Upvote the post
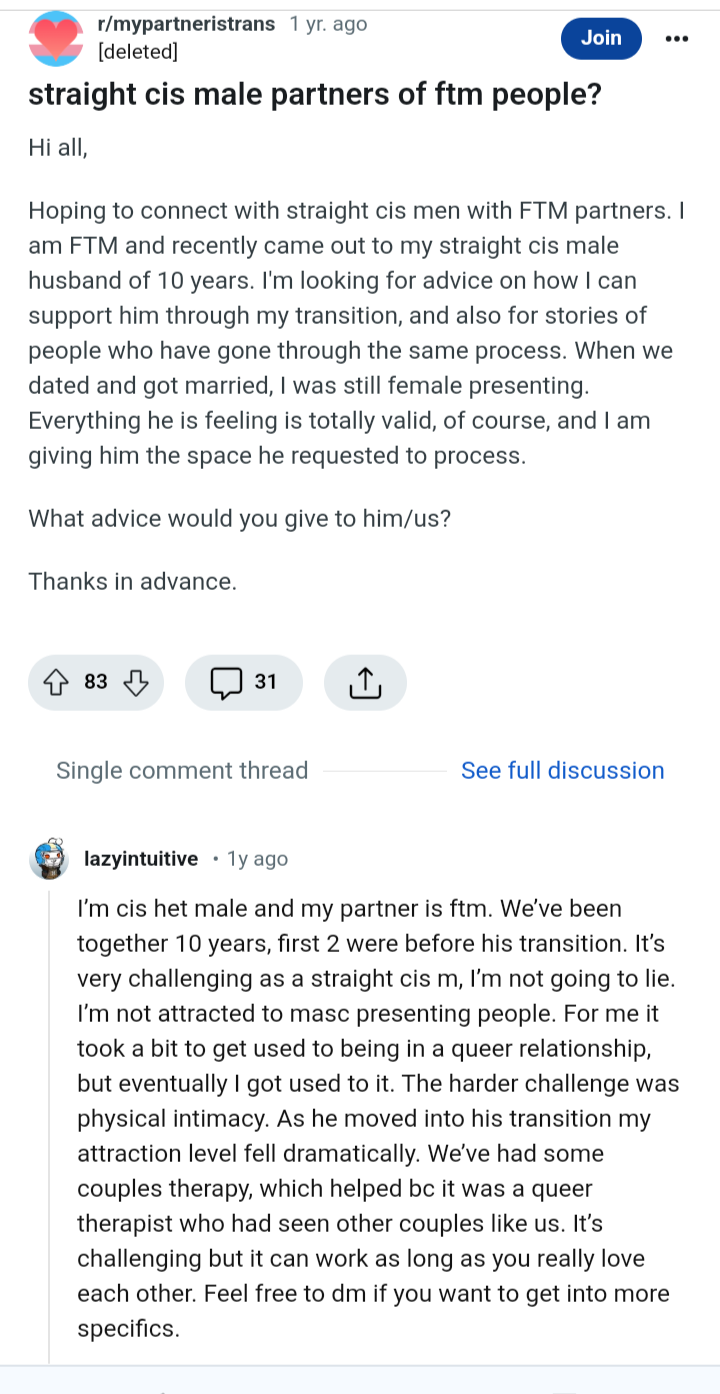Image resolution: width=720 pixels, height=1394 pixels. tap(55, 682)
